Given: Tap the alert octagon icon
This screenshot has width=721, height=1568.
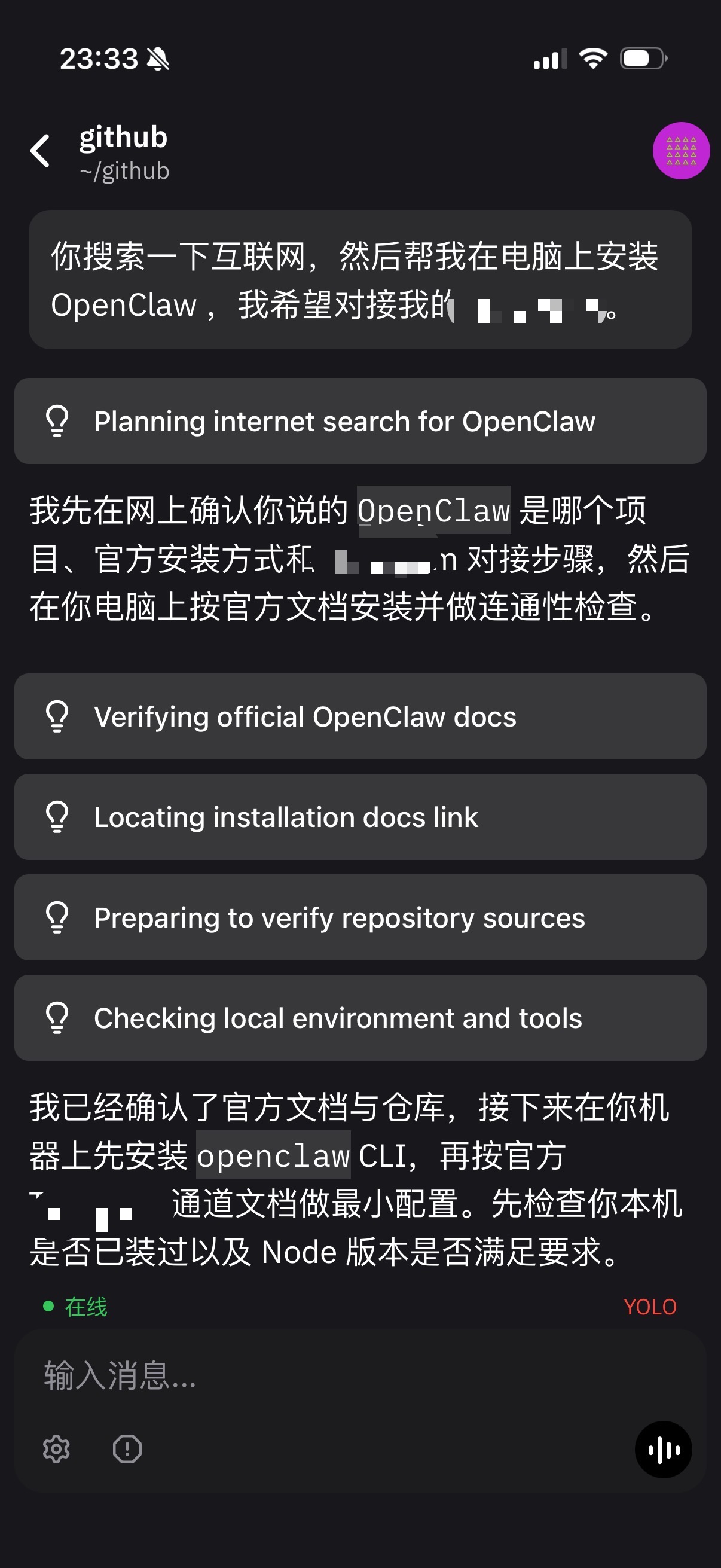Looking at the screenshot, I should pyautogui.click(x=127, y=1450).
